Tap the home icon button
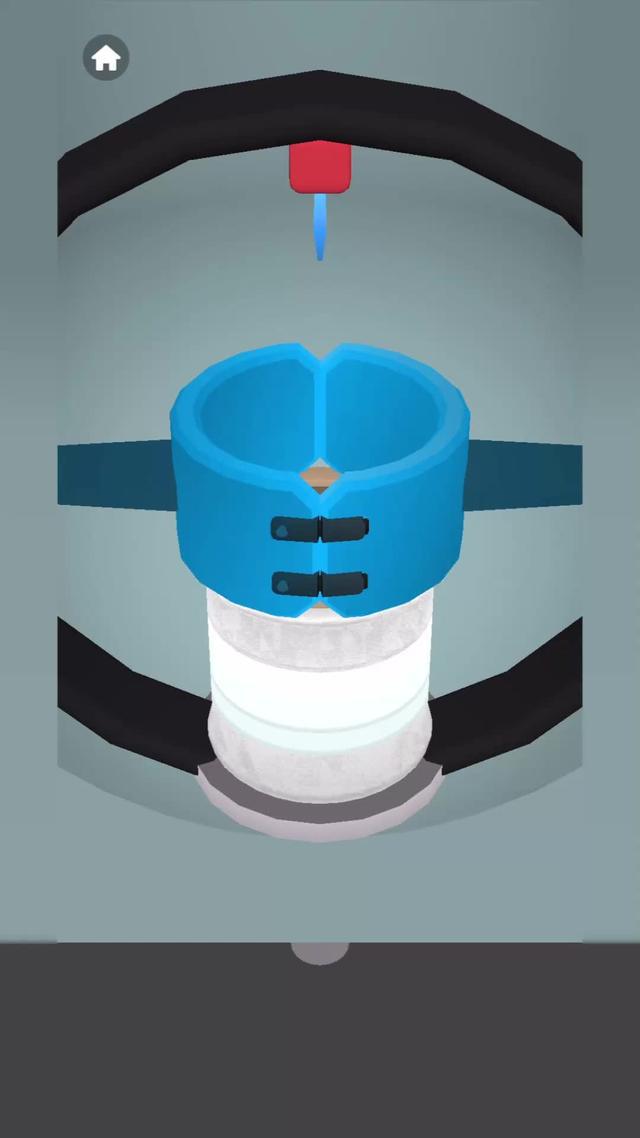 click(x=106, y=58)
